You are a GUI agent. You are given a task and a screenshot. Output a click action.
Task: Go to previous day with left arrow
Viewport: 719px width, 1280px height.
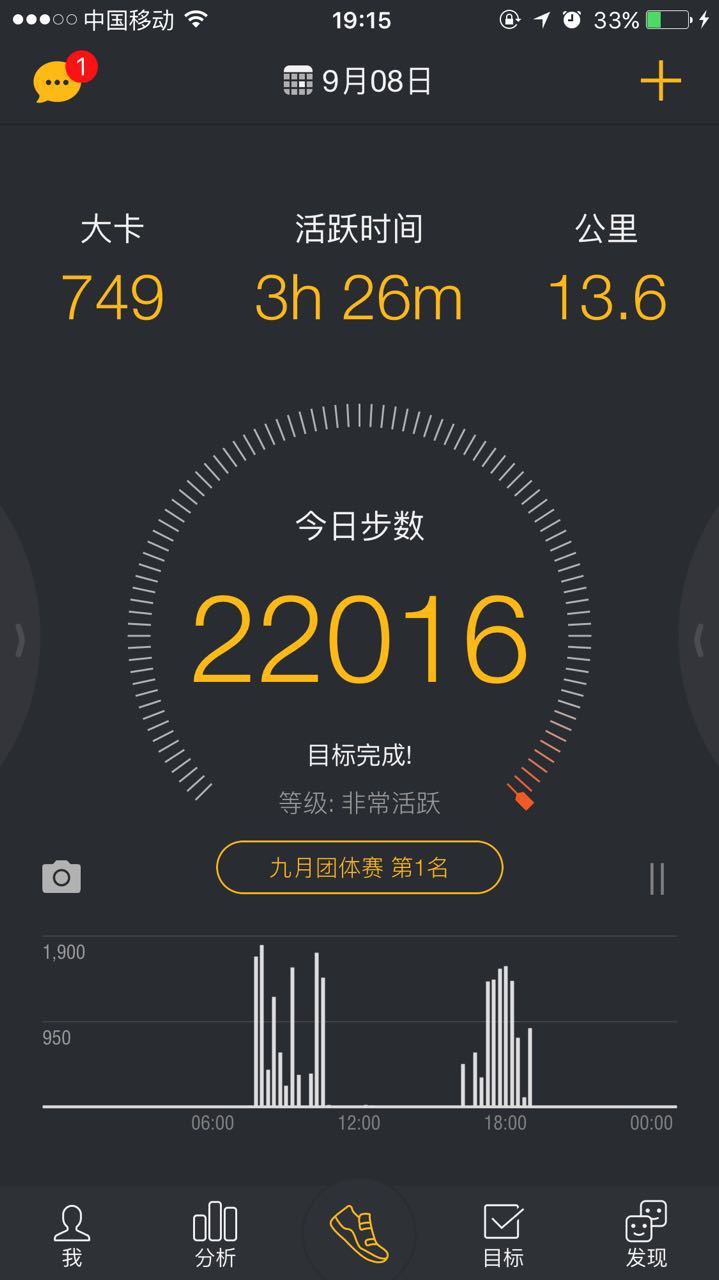[19, 640]
